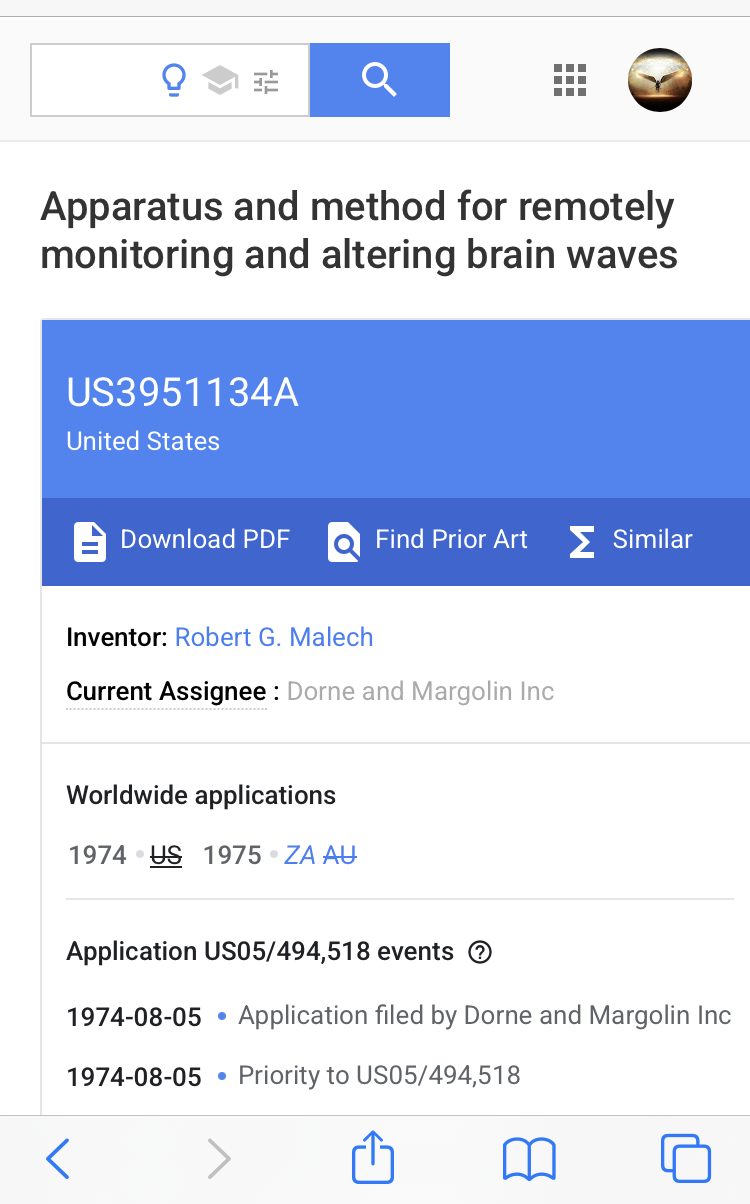Go back in Safari
This screenshot has height=1204, width=750.
click(x=58, y=1160)
